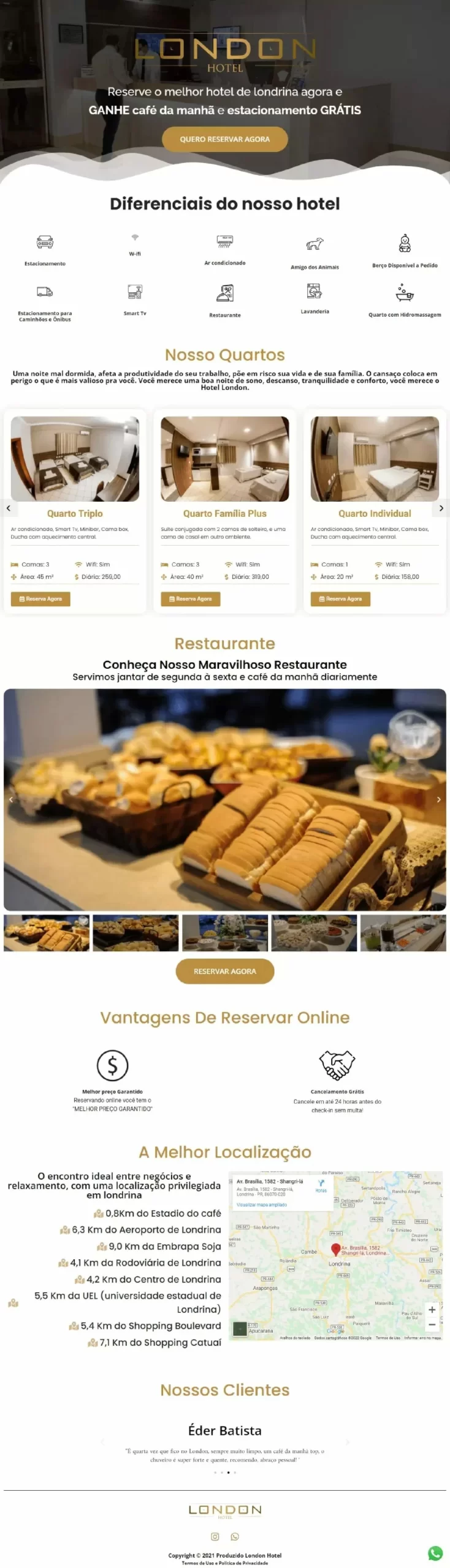The height and width of the screenshot is (1568, 450).
Task: Reserve the Quarto Família Plus room
Action: pyautogui.click(x=190, y=598)
